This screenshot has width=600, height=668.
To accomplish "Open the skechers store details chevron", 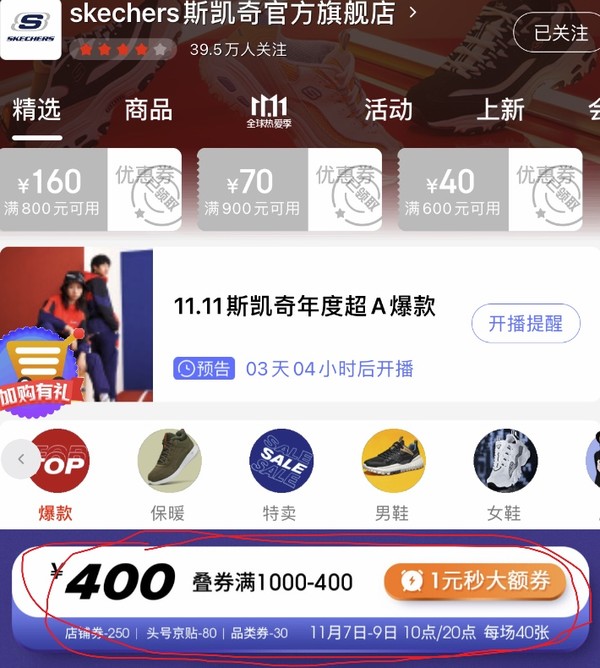I will point(413,13).
